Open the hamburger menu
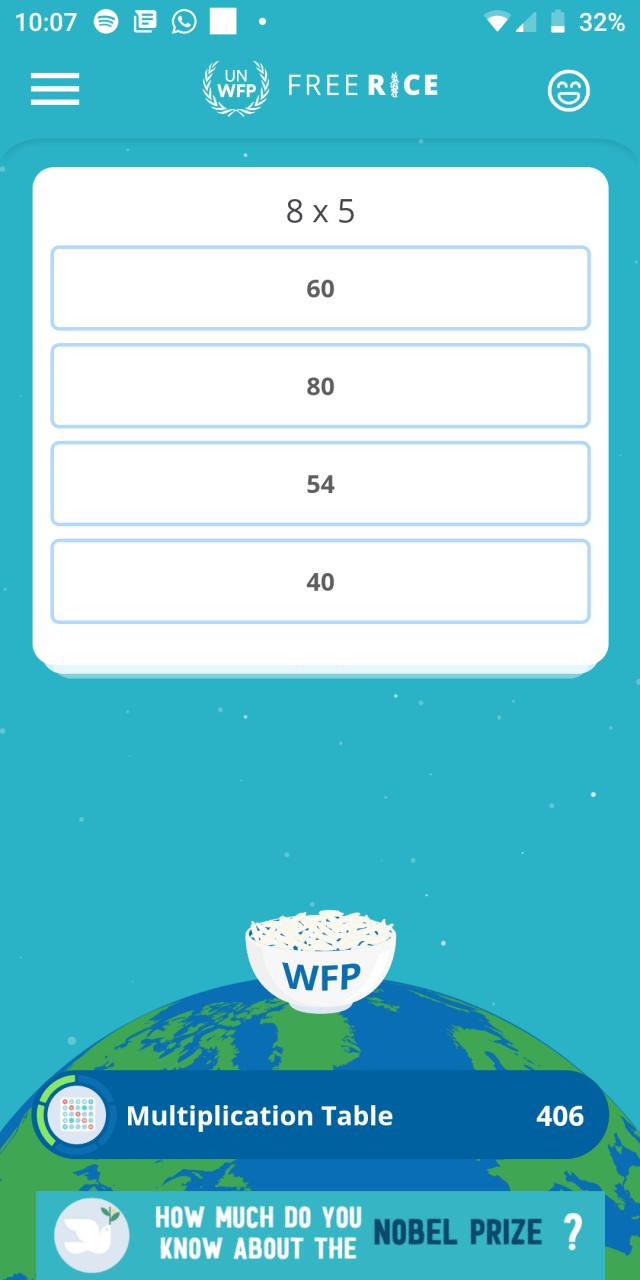The width and height of the screenshot is (640, 1280). 55,88
